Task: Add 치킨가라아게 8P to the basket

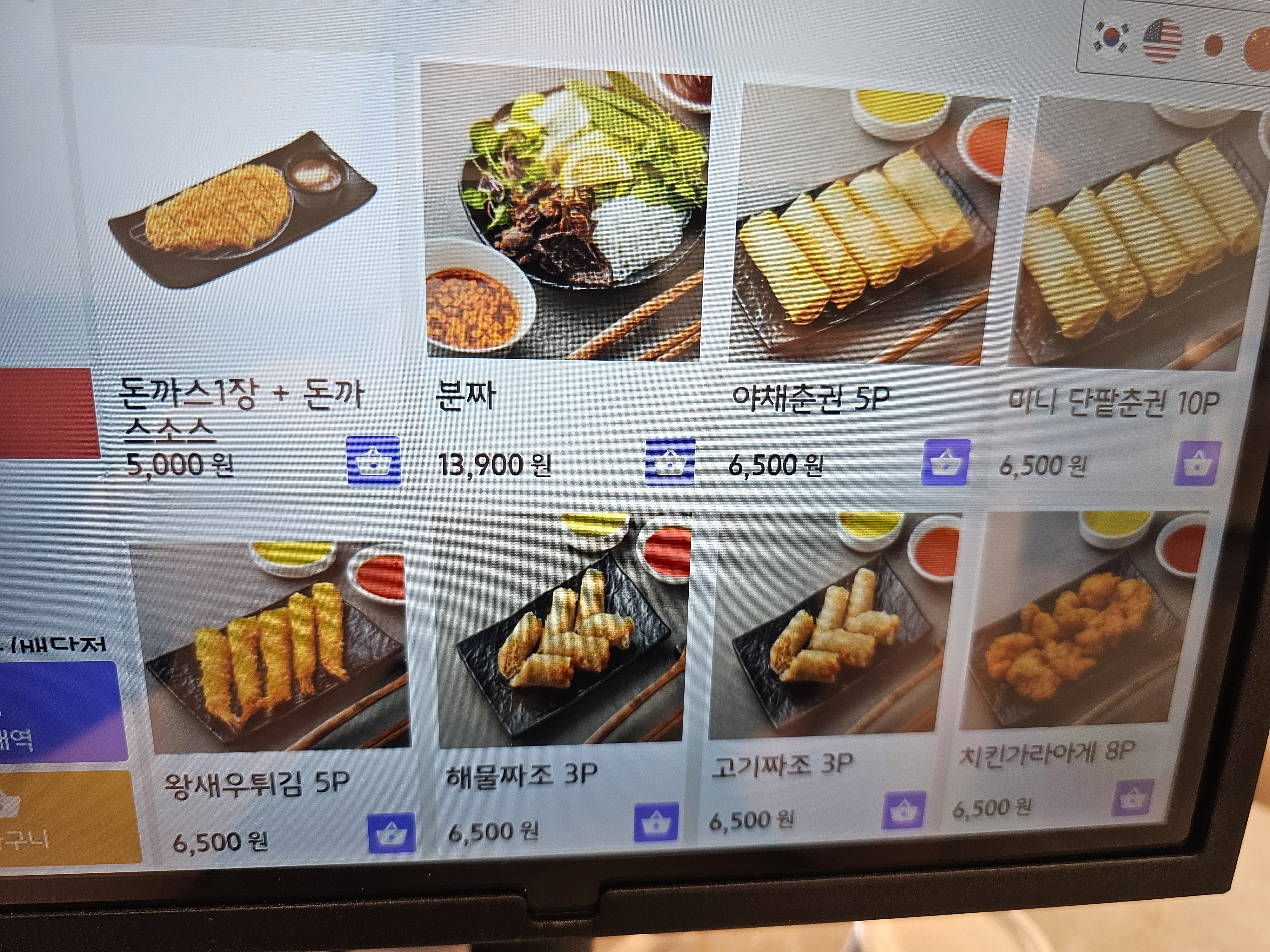Action: [x=1132, y=798]
